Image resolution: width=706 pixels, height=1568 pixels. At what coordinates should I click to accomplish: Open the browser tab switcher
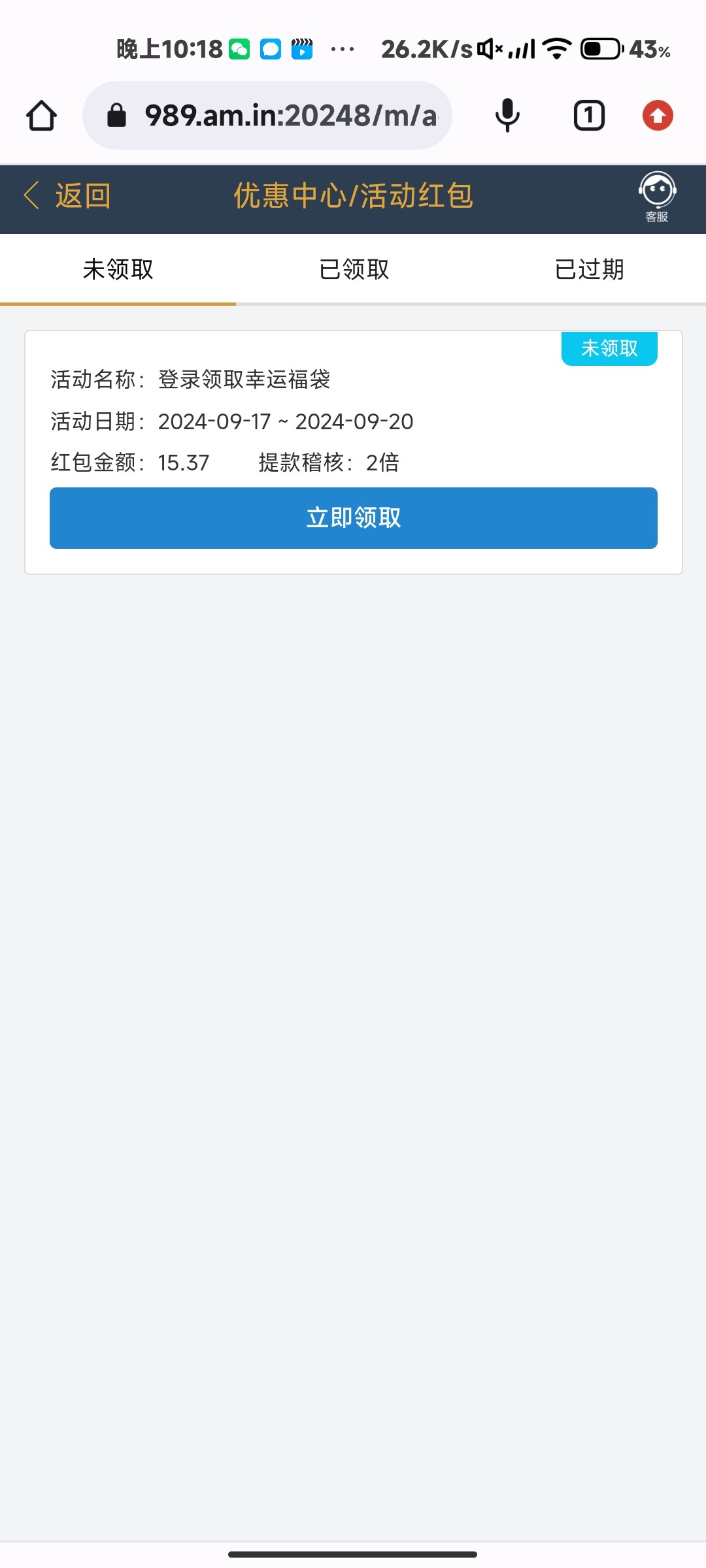point(589,116)
